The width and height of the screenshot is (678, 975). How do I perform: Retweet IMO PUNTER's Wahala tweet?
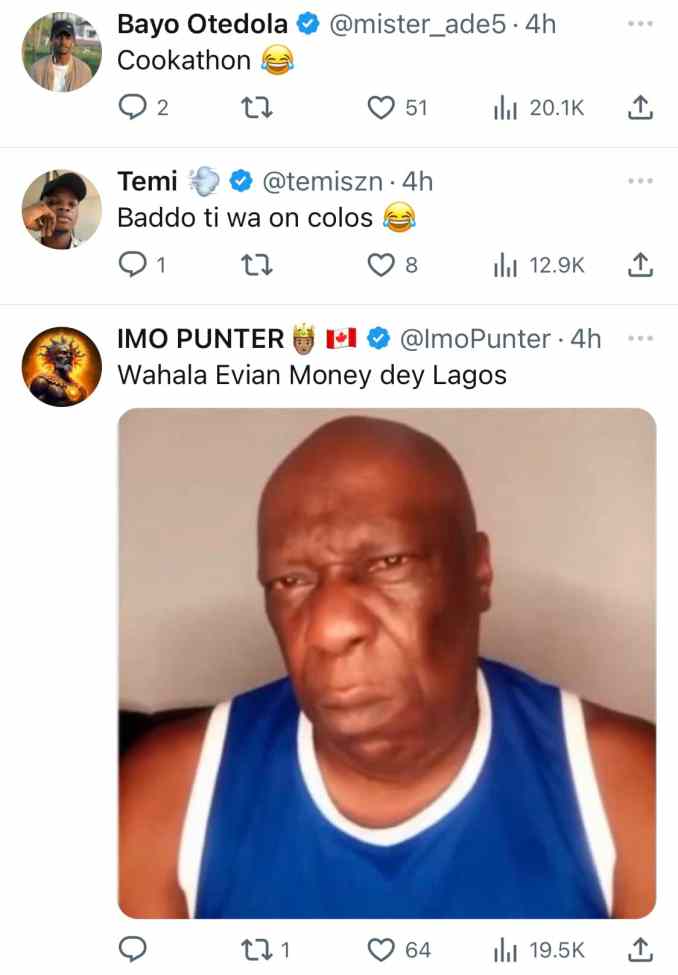point(257,950)
